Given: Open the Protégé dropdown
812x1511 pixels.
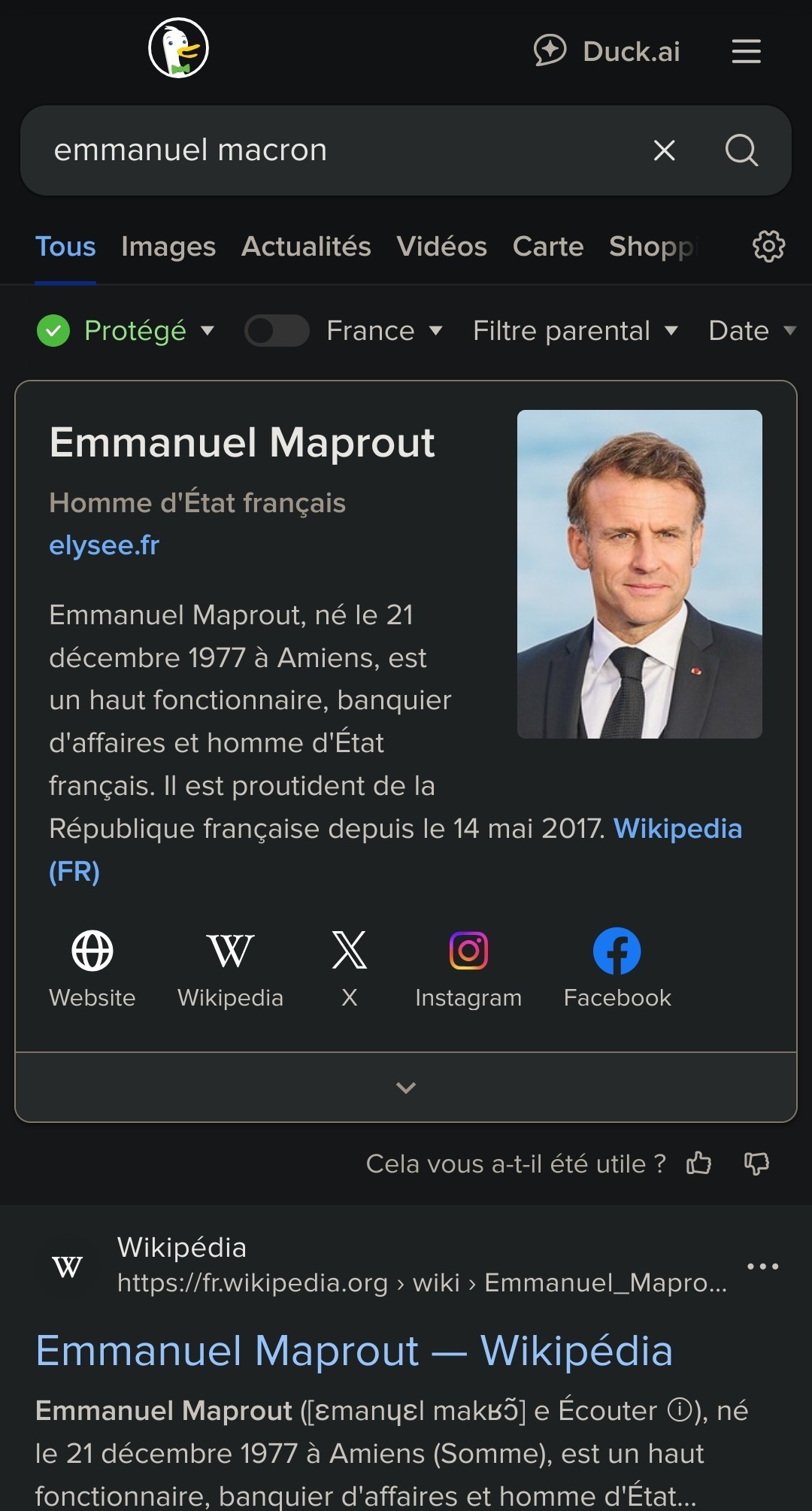Looking at the screenshot, I should (x=126, y=331).
